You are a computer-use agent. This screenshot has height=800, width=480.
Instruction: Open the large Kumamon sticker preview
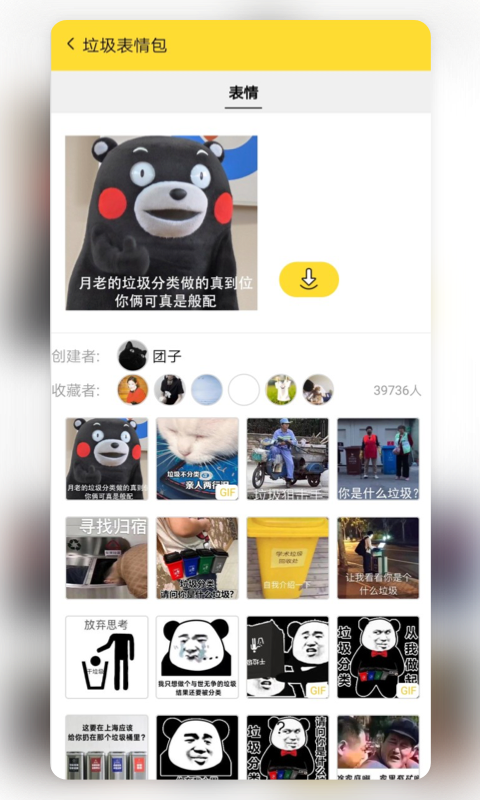(161, 222)
